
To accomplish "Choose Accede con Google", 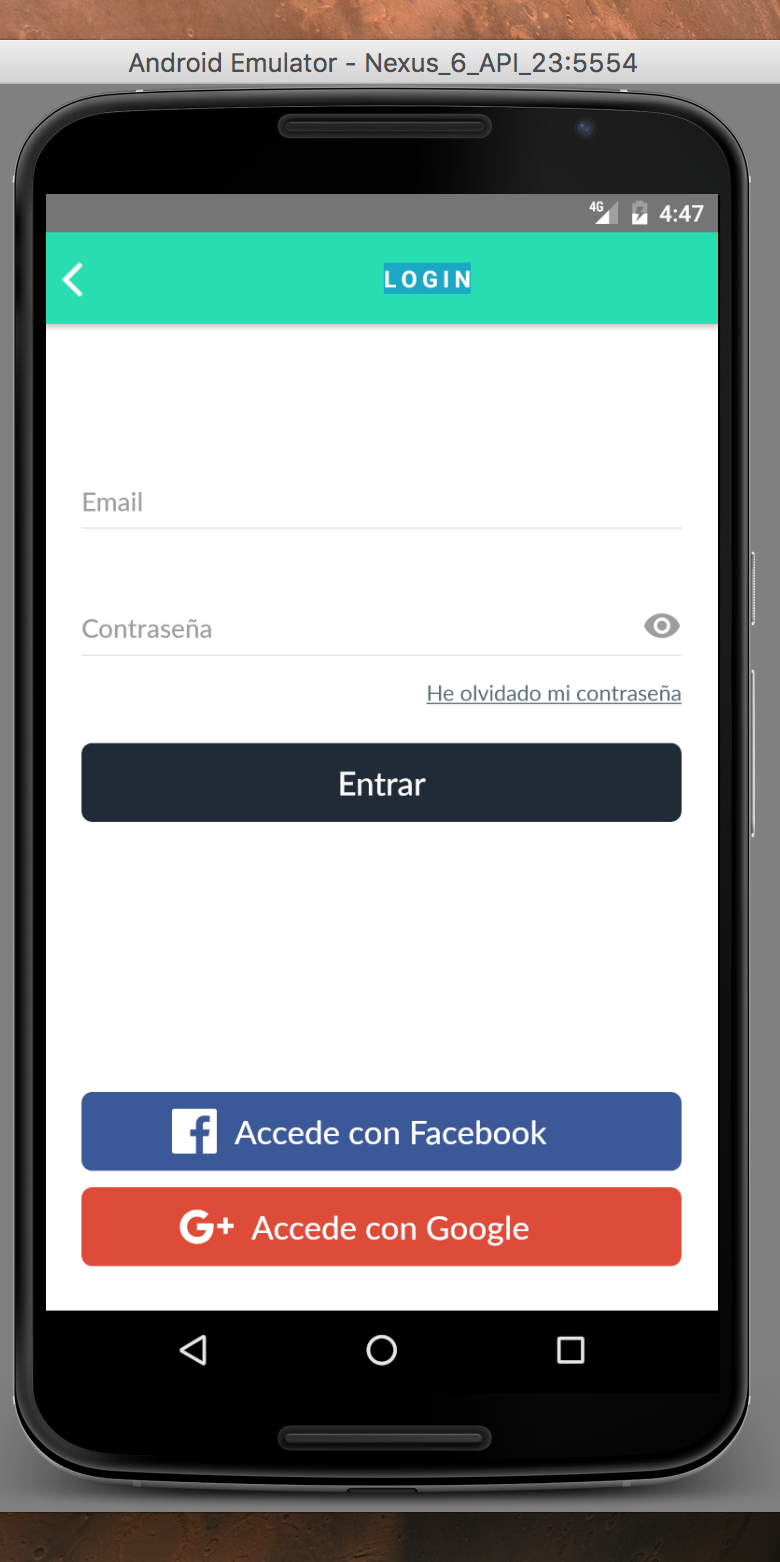I will point(381,1227).
